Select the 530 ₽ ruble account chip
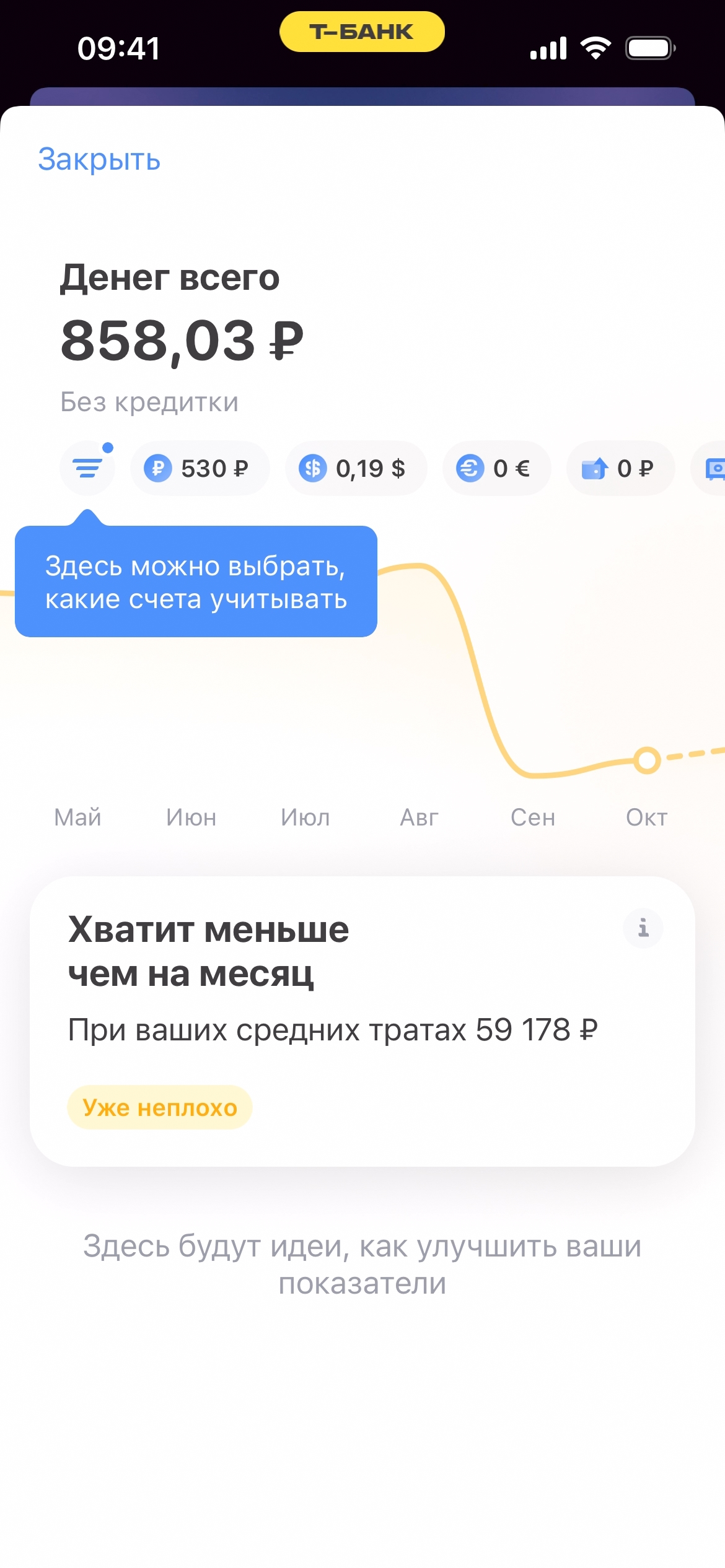Screen dimensions: 725x1568 [200, 468]
